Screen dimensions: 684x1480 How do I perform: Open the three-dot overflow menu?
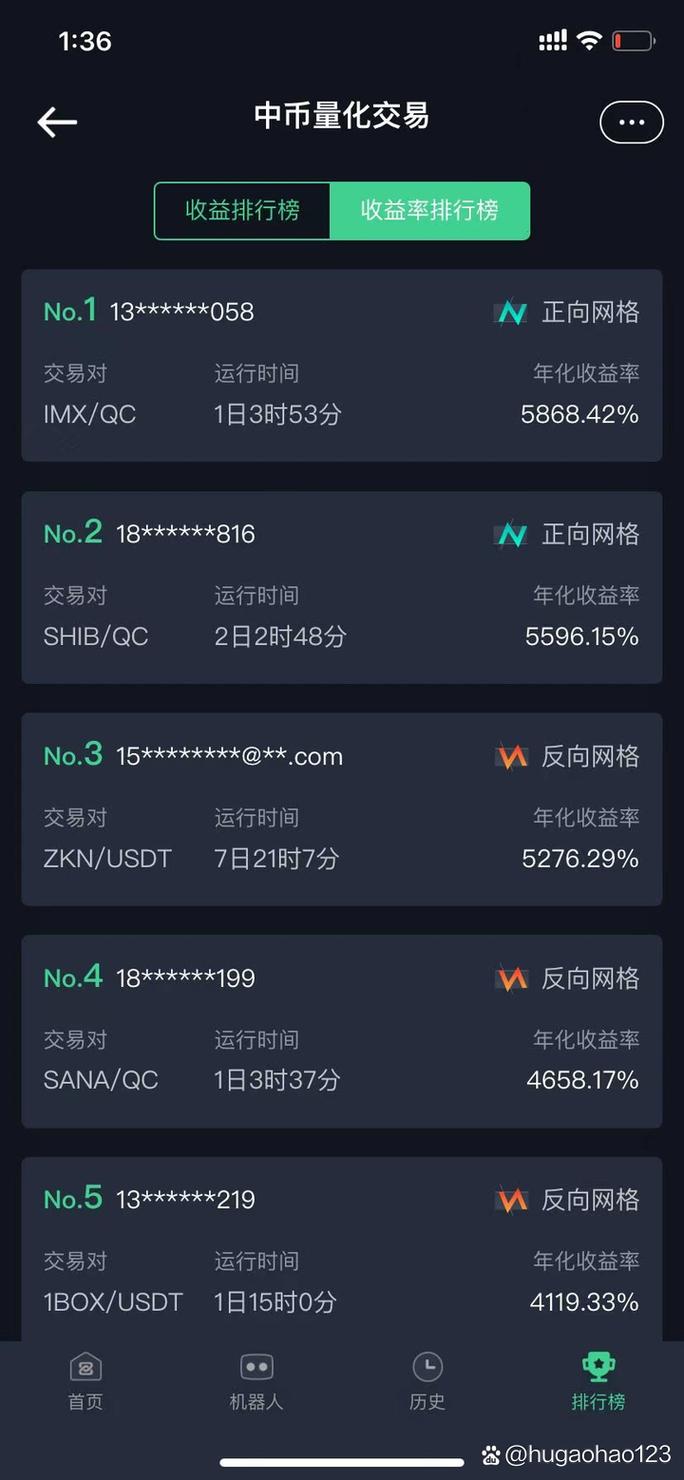pyautogui.click(x=631, y=122)
